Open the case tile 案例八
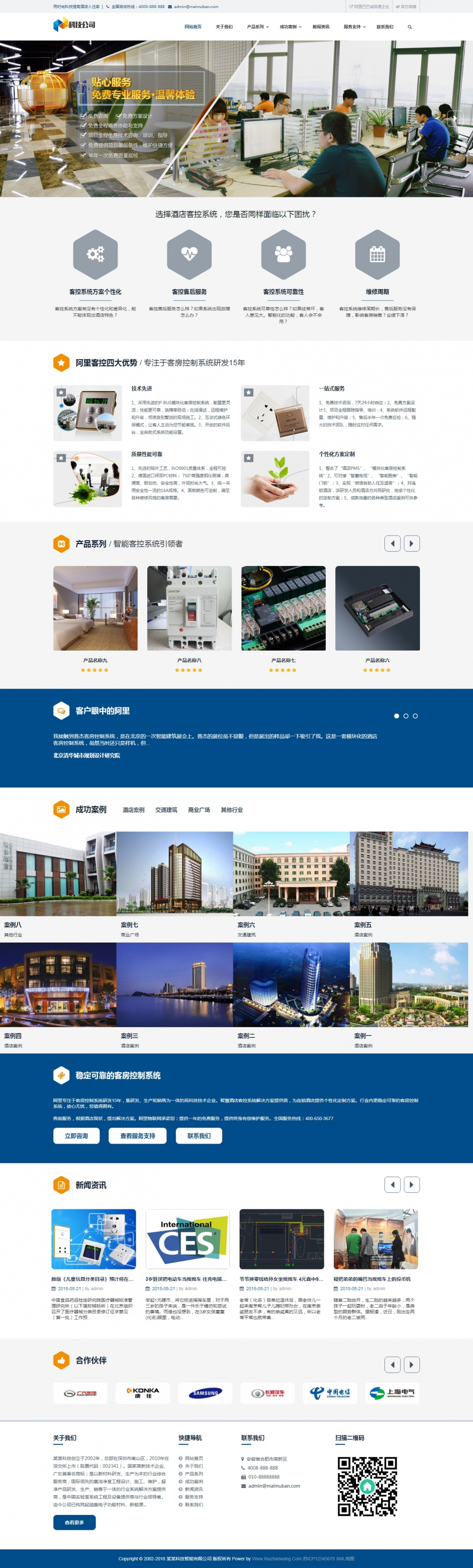473x1568 pixels. coord(58,874)
